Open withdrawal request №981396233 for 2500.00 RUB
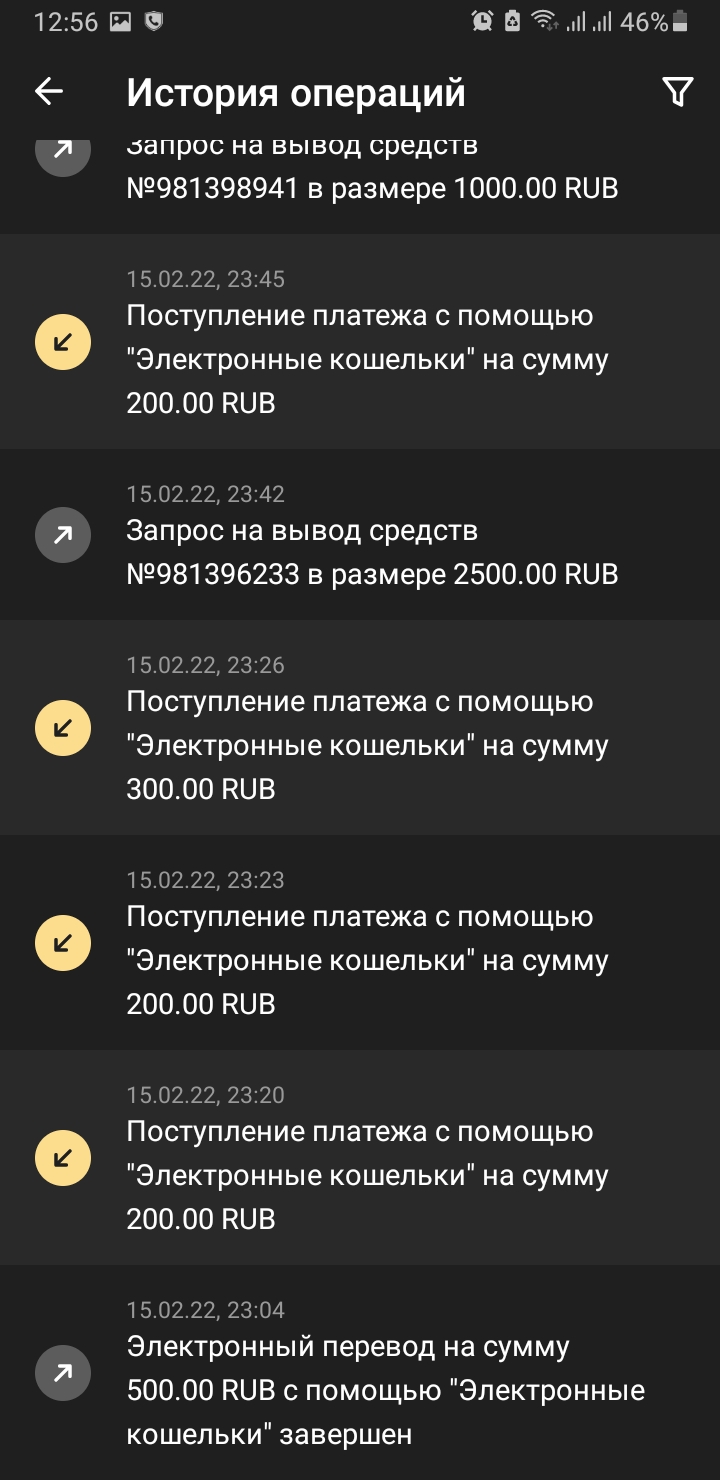This screenshot has height=1480, width=720. [x=360, y=535]
